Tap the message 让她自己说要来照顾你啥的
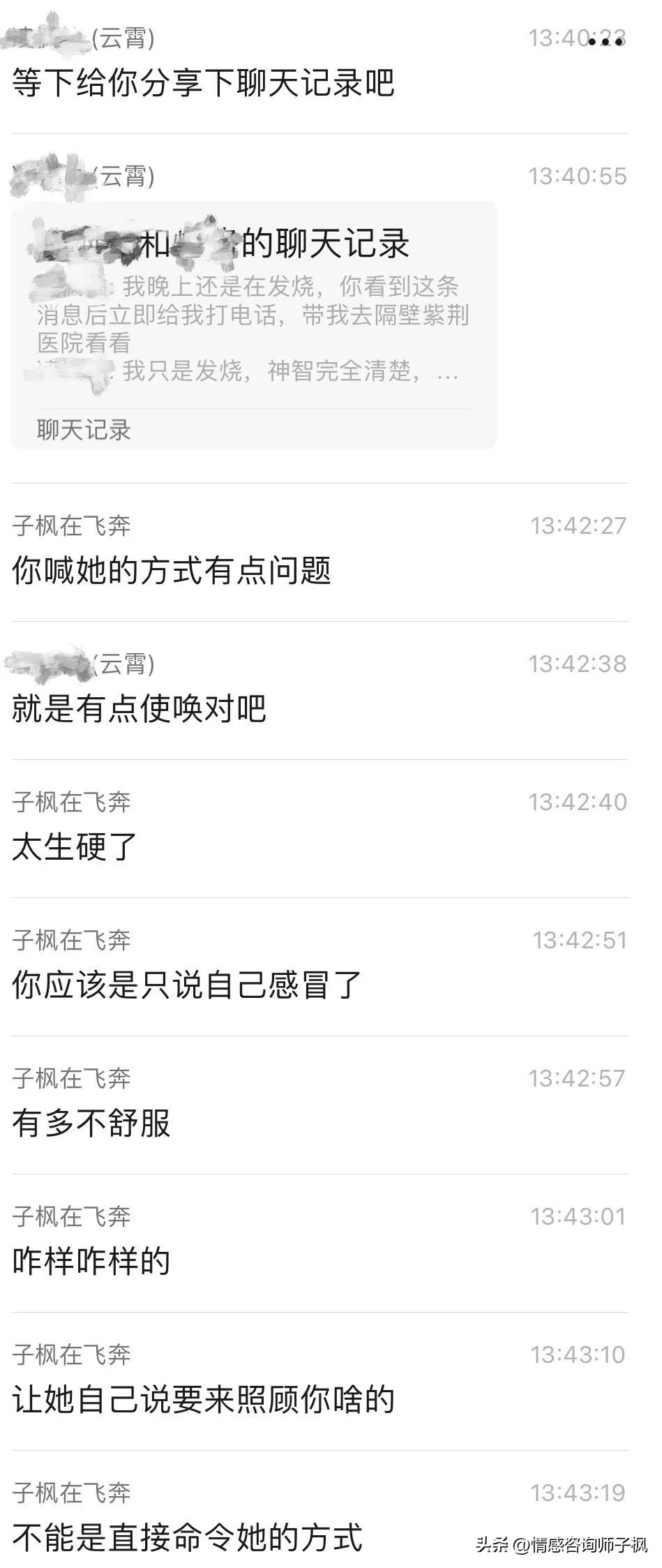 point(202,1400)
